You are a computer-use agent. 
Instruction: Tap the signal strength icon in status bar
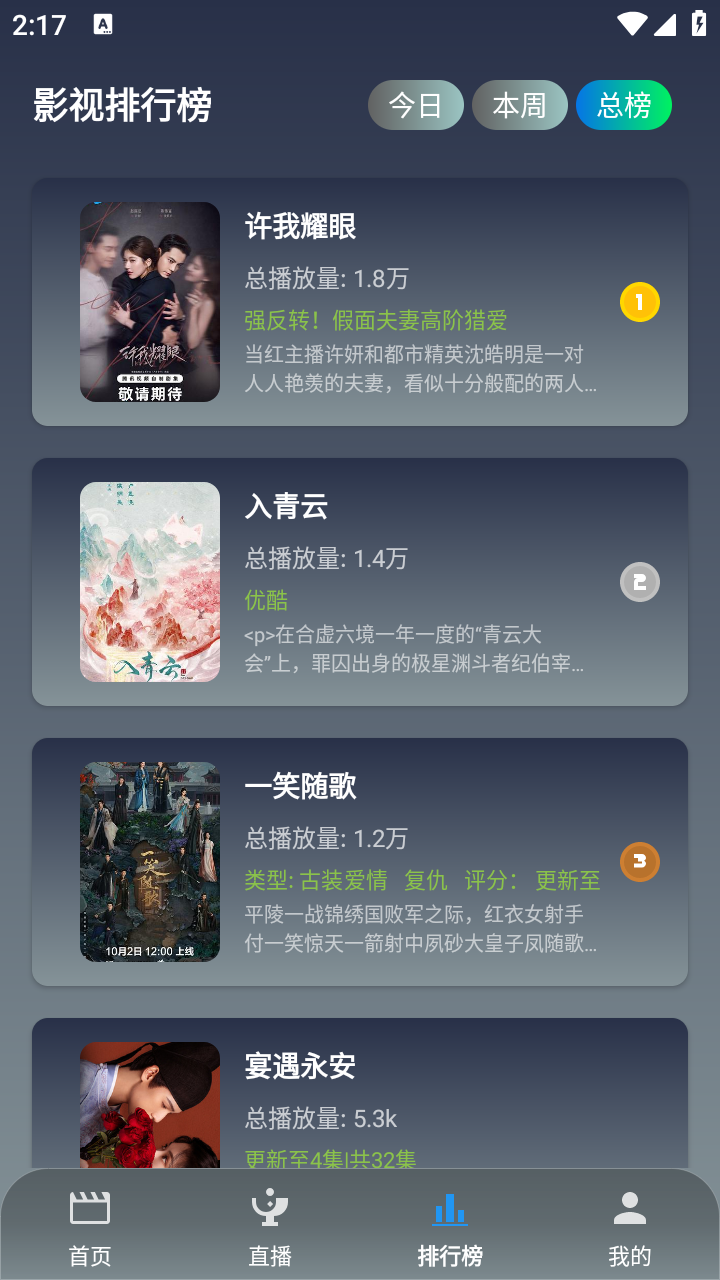pyautogui.click(x=667, y=24)
